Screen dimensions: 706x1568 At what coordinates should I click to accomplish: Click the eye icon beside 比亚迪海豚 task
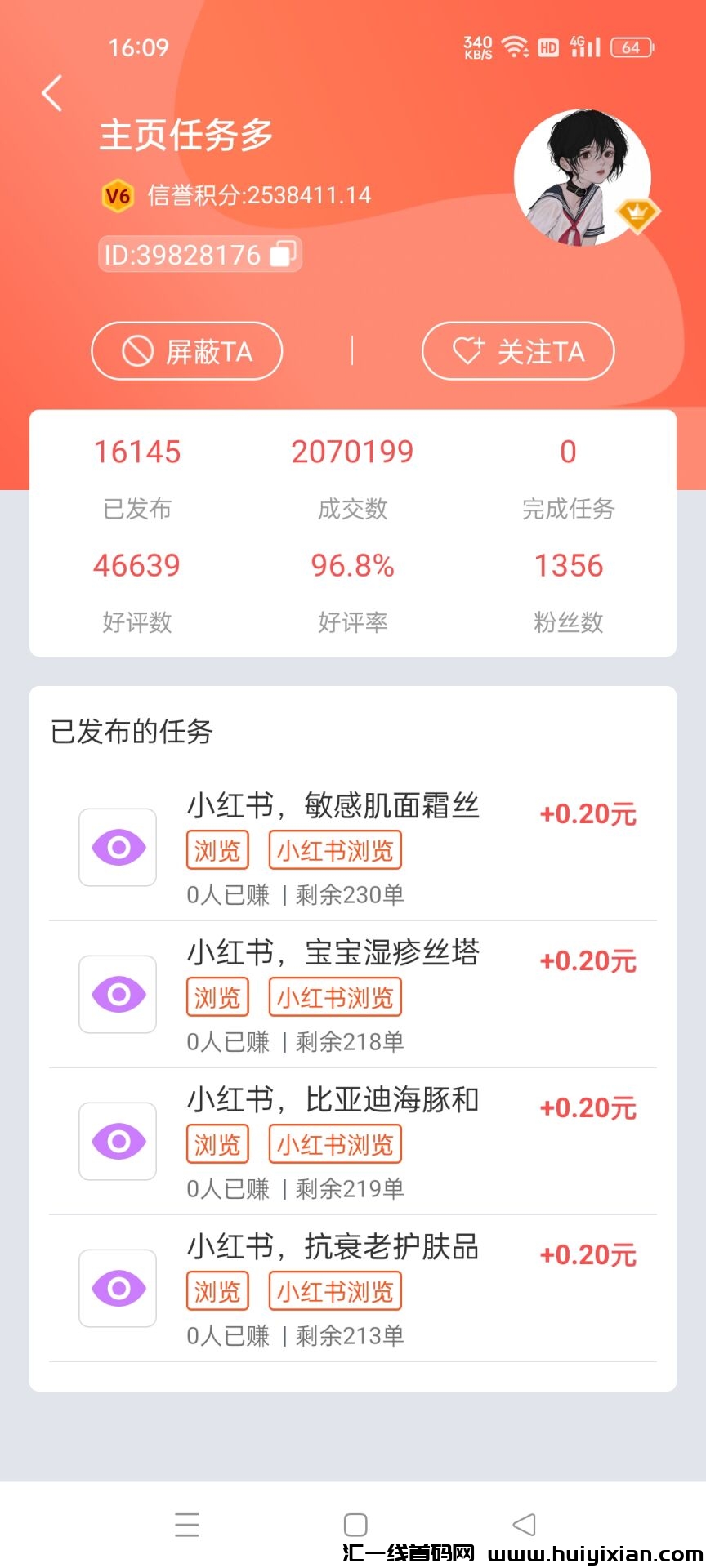[x=117, y=1141]
